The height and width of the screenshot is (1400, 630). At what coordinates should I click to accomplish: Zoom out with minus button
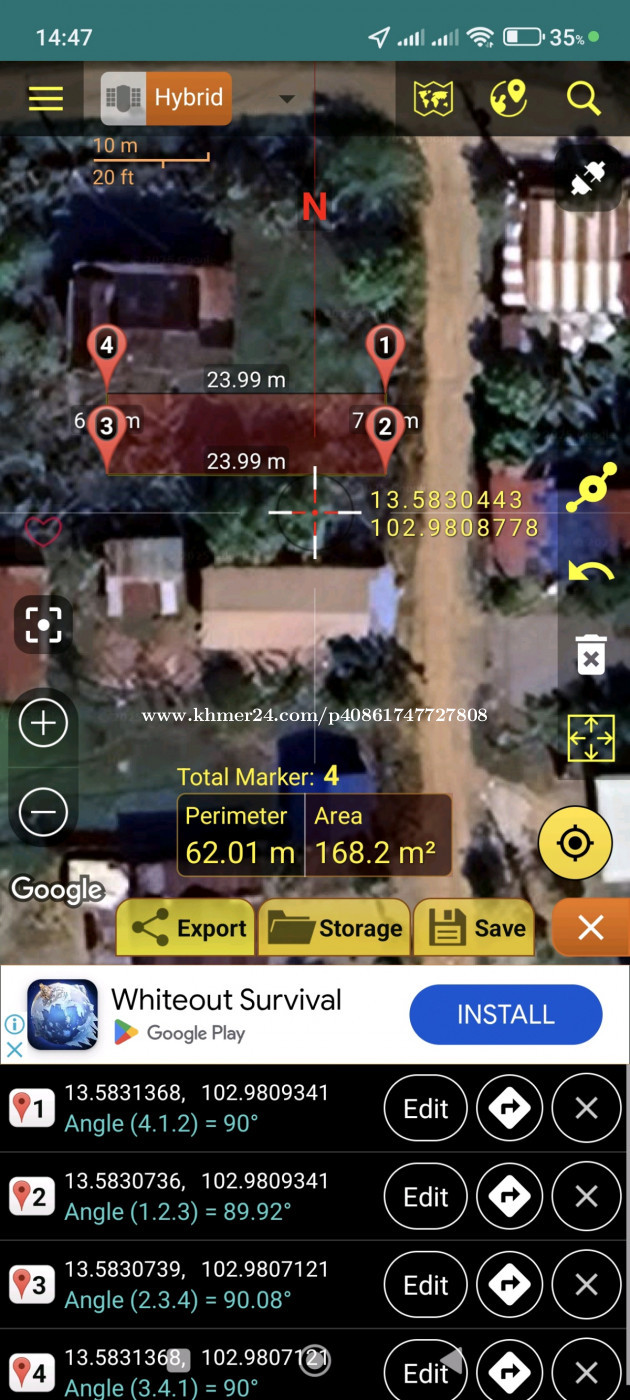click(44, 811)
